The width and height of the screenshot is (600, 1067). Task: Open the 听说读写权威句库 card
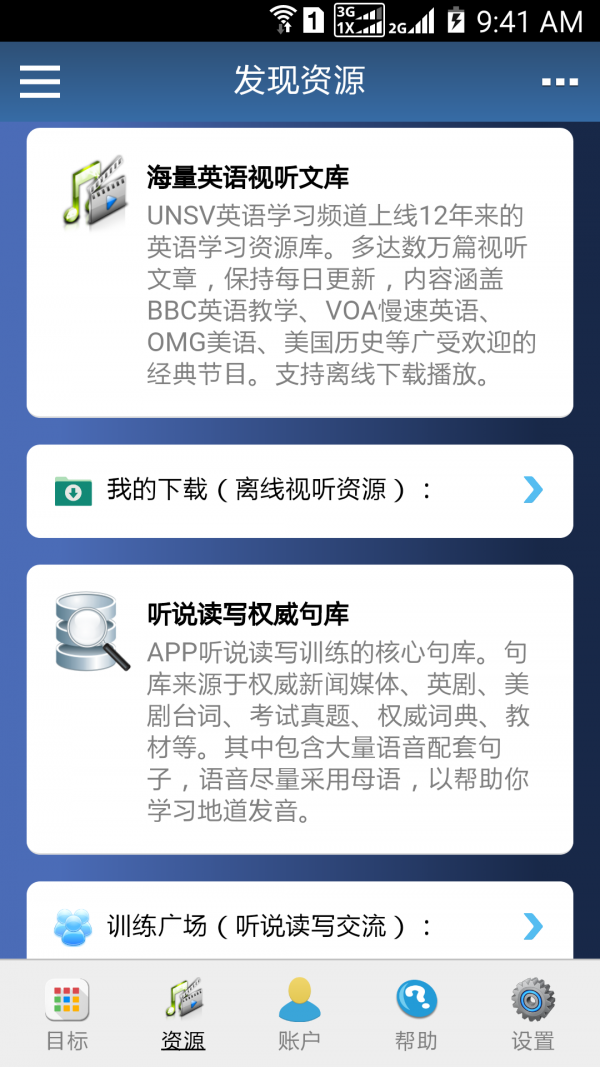[x=299, y=709]
